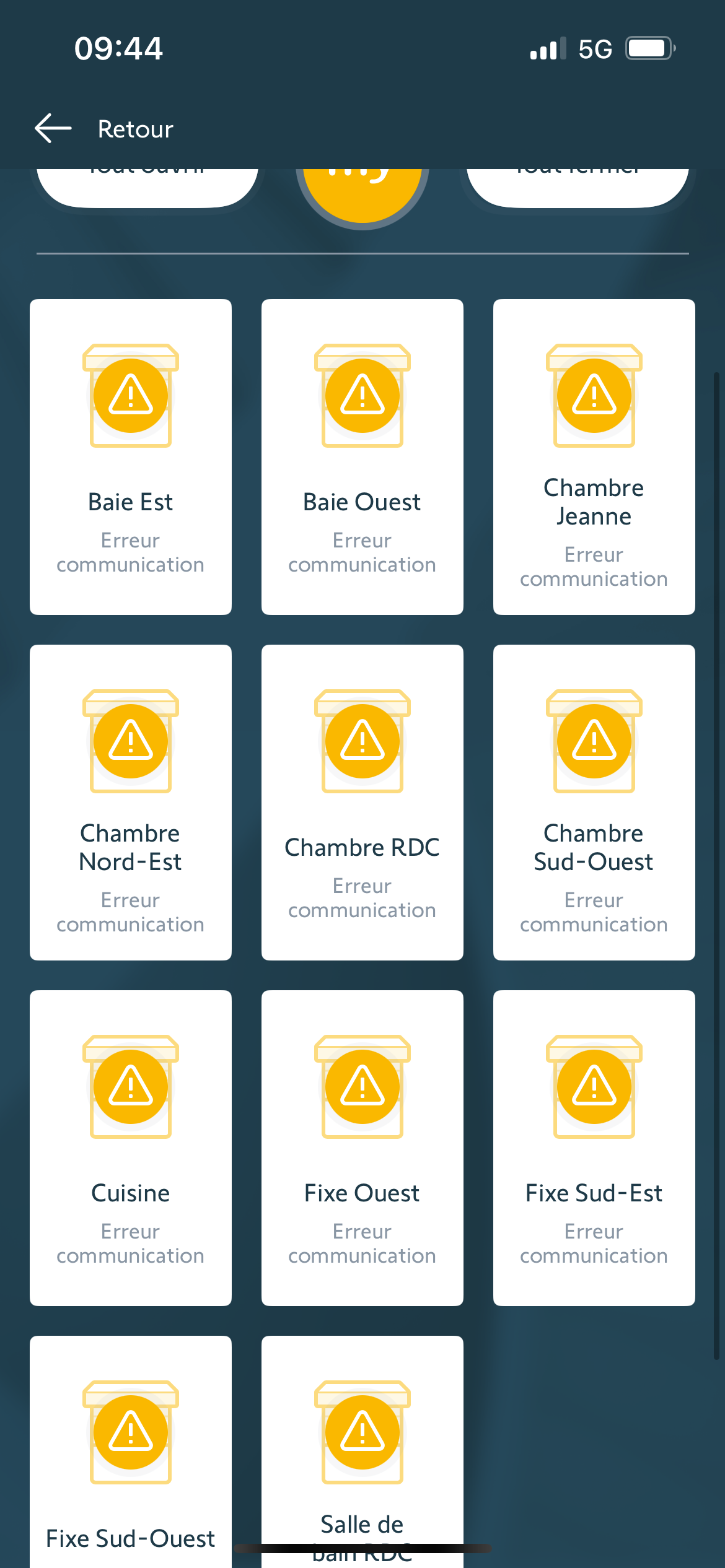
Task: Open the Chambre Sud-Ouest card
Action: (594, 803)
